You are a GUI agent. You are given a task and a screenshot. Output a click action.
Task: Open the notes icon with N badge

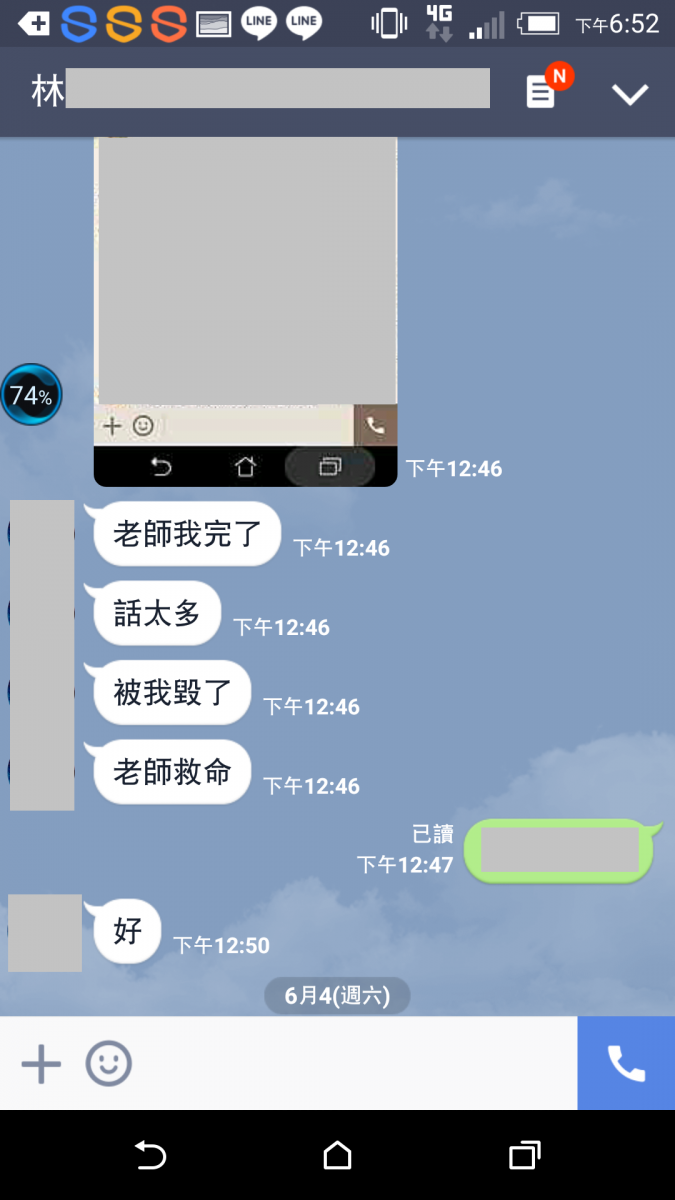(542, 93)
